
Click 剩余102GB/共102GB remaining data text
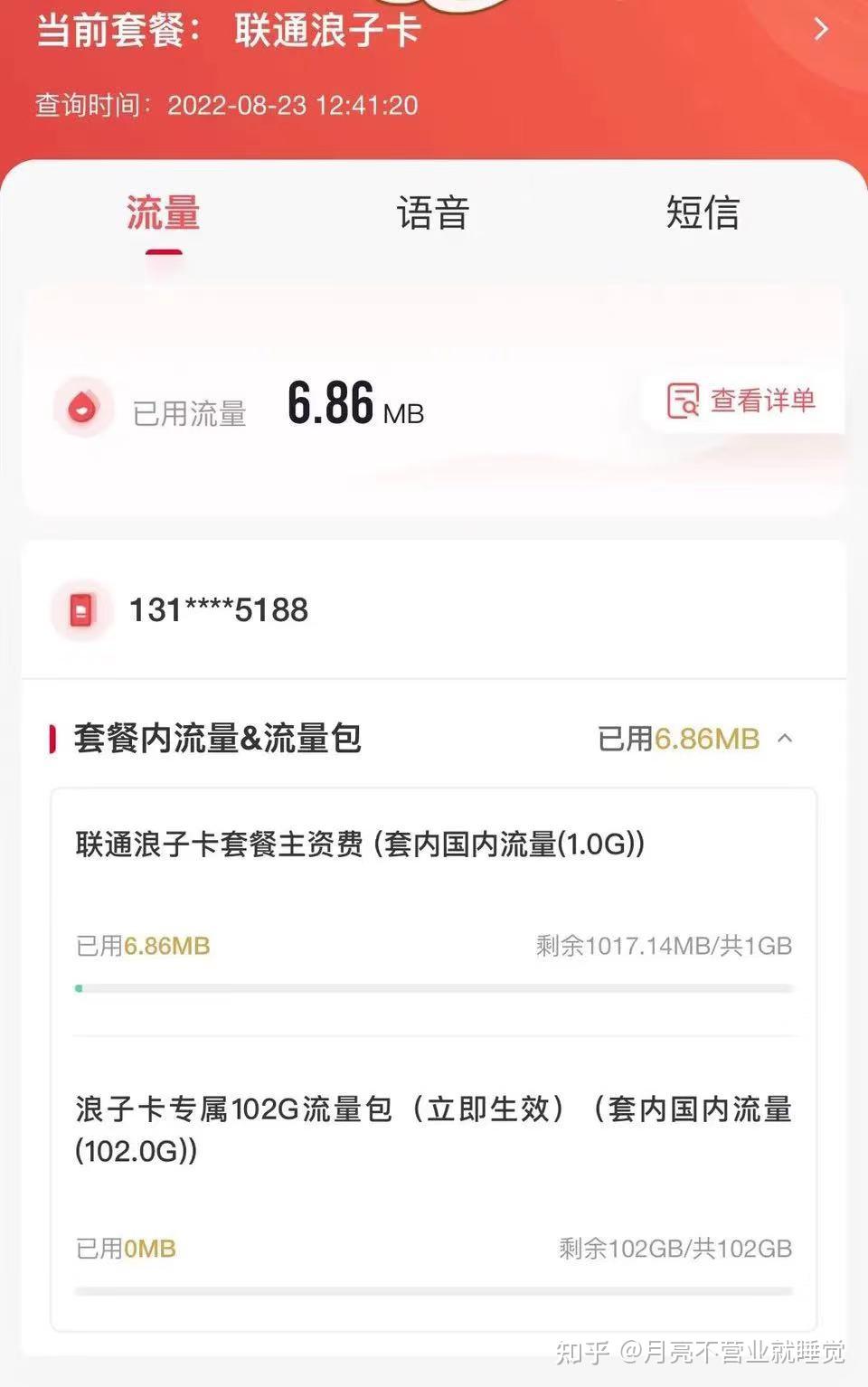673,1248
